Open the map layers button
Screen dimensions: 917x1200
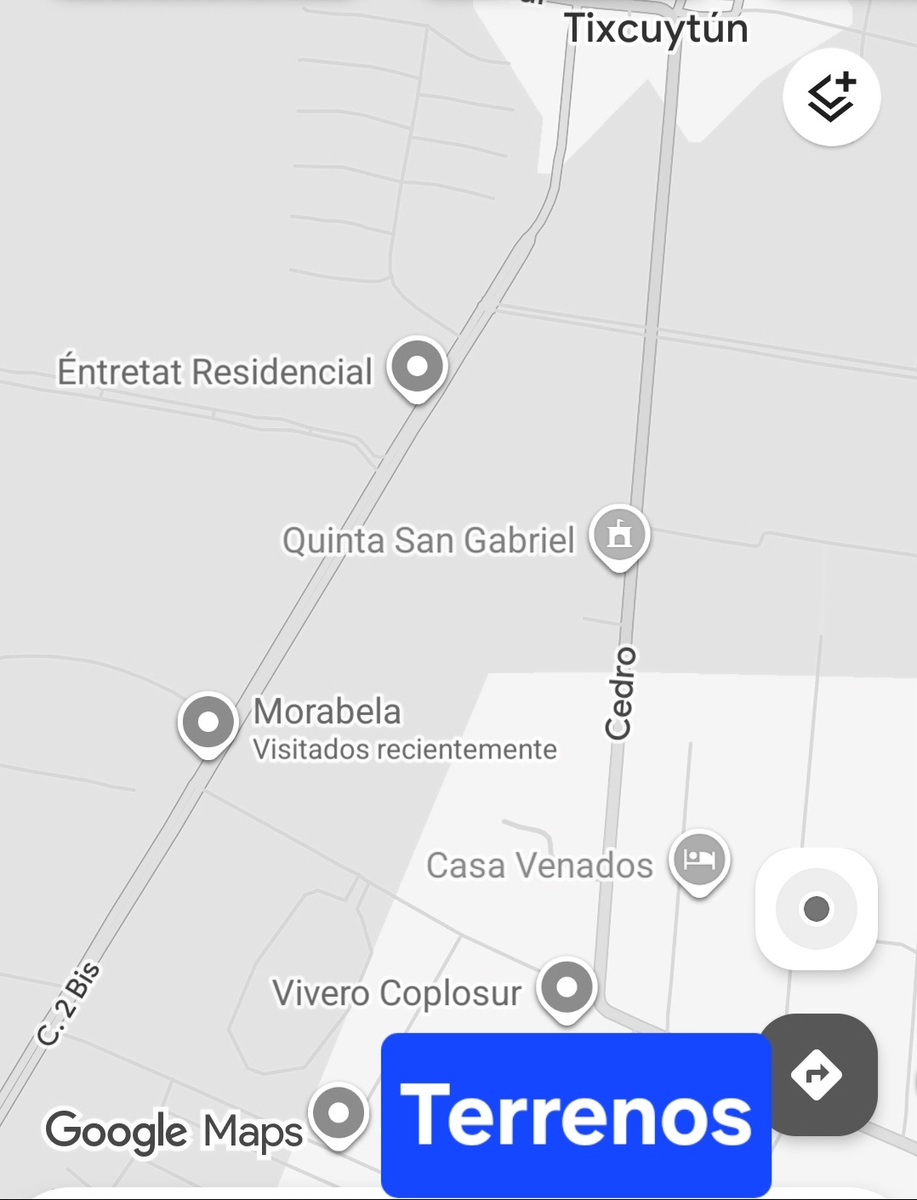click(x=831, y=98)
